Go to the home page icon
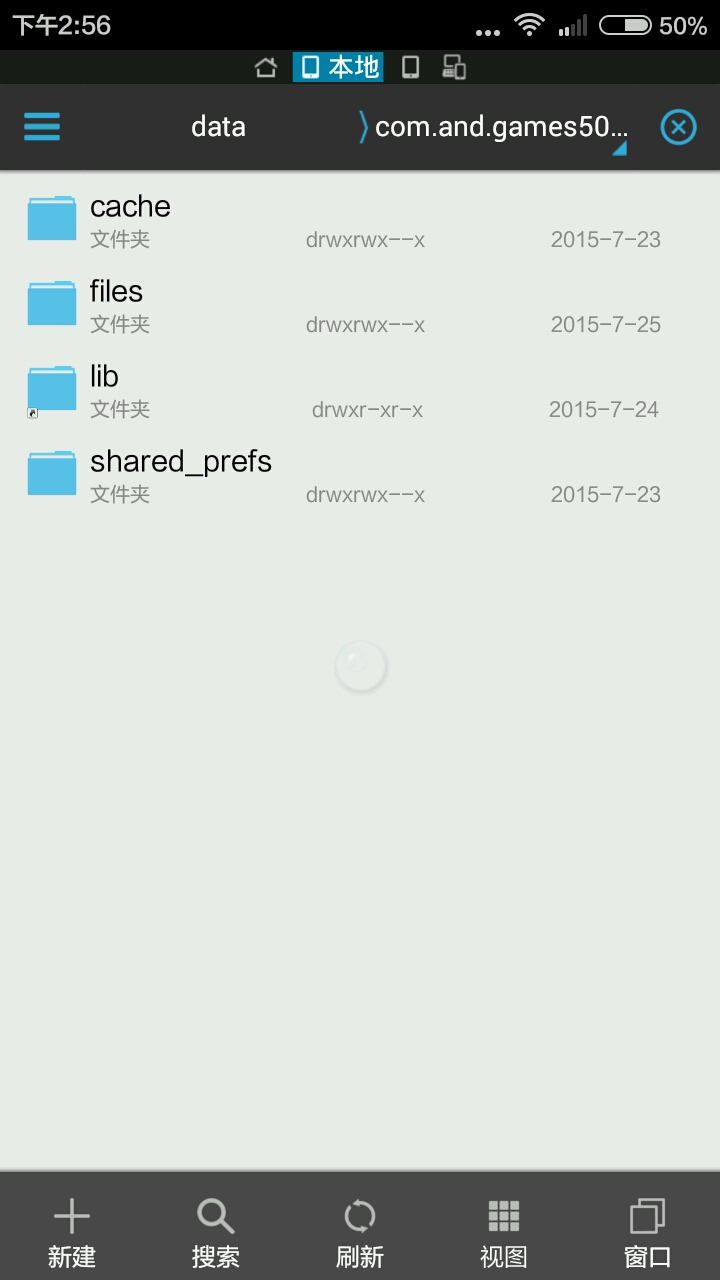720x1280 pixels. click(x=266, y=67)
